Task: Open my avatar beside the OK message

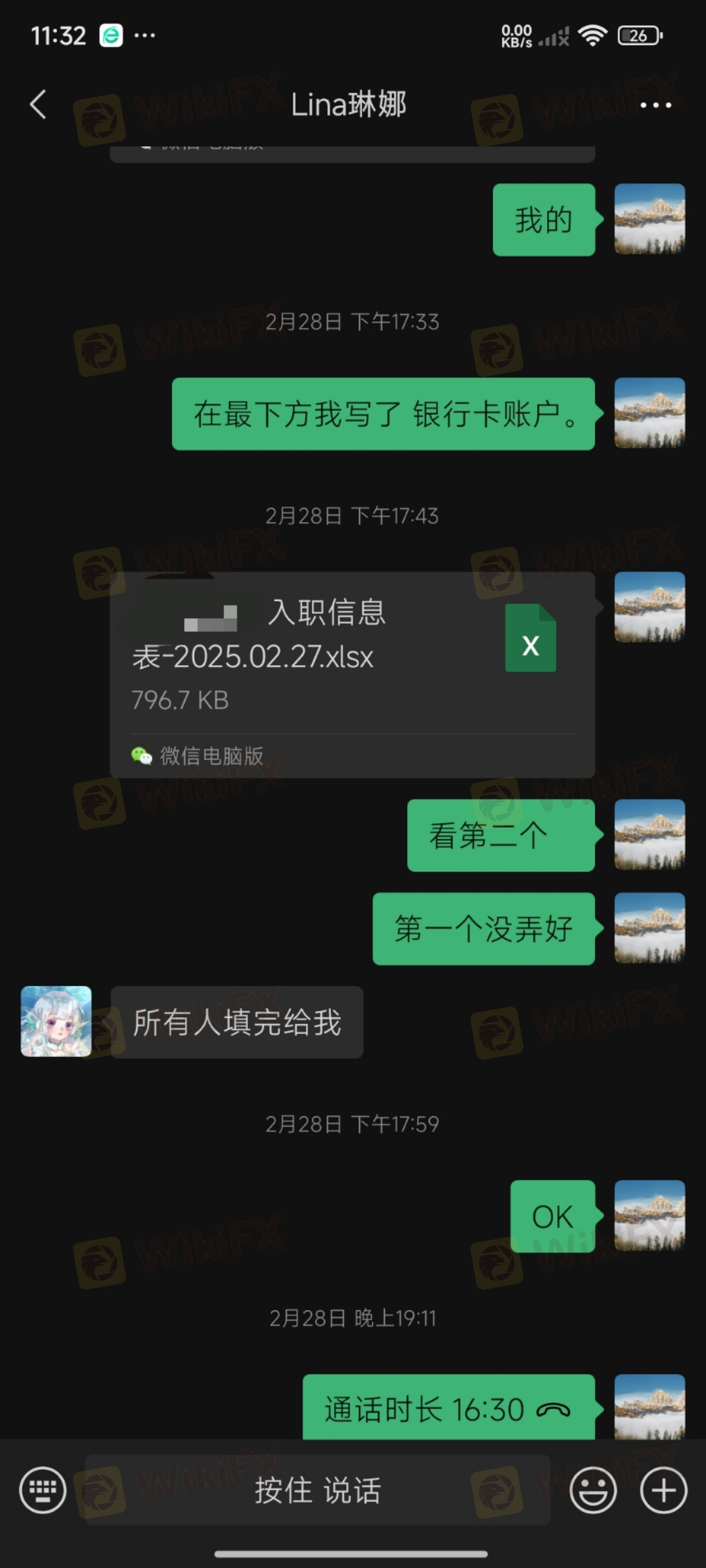Action: [x=649, y=1216]
